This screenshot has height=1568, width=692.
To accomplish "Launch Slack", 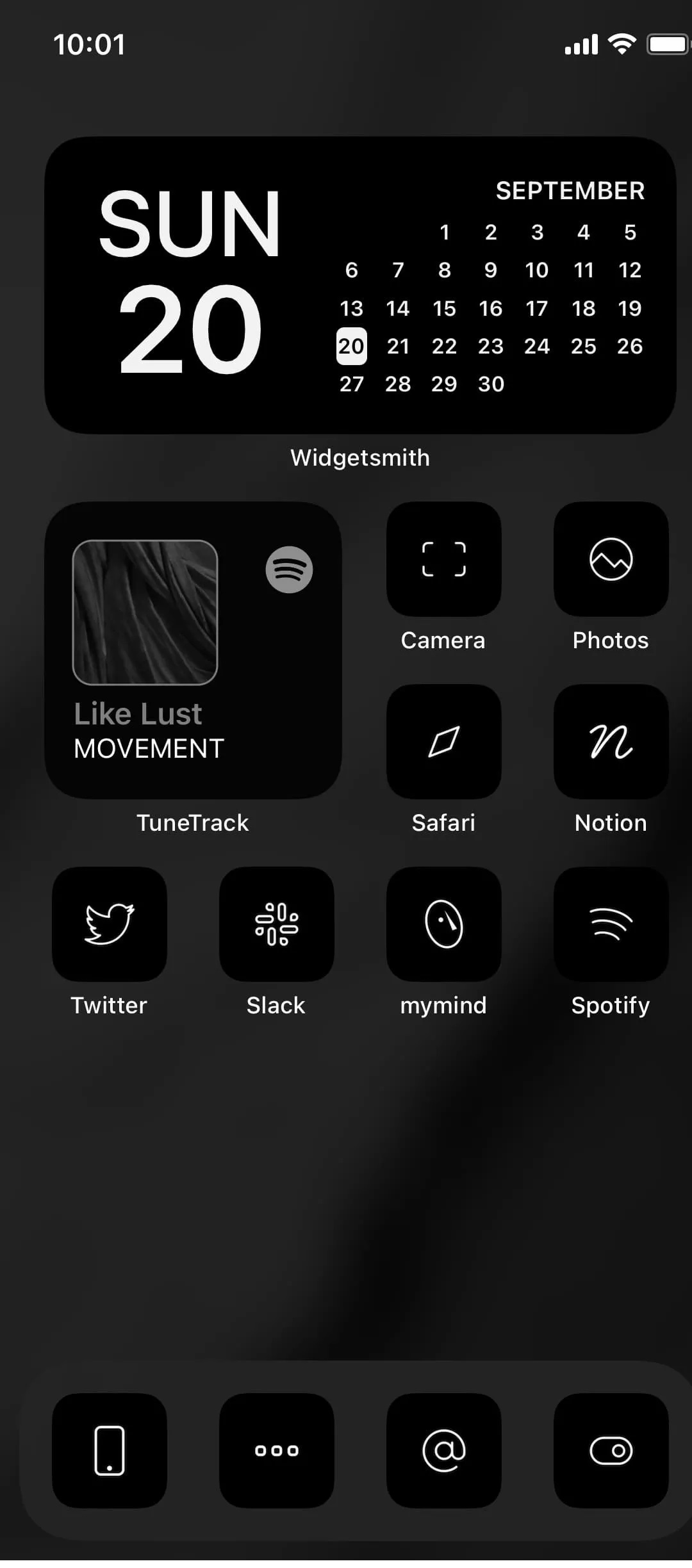I will [x=276, y=924].
